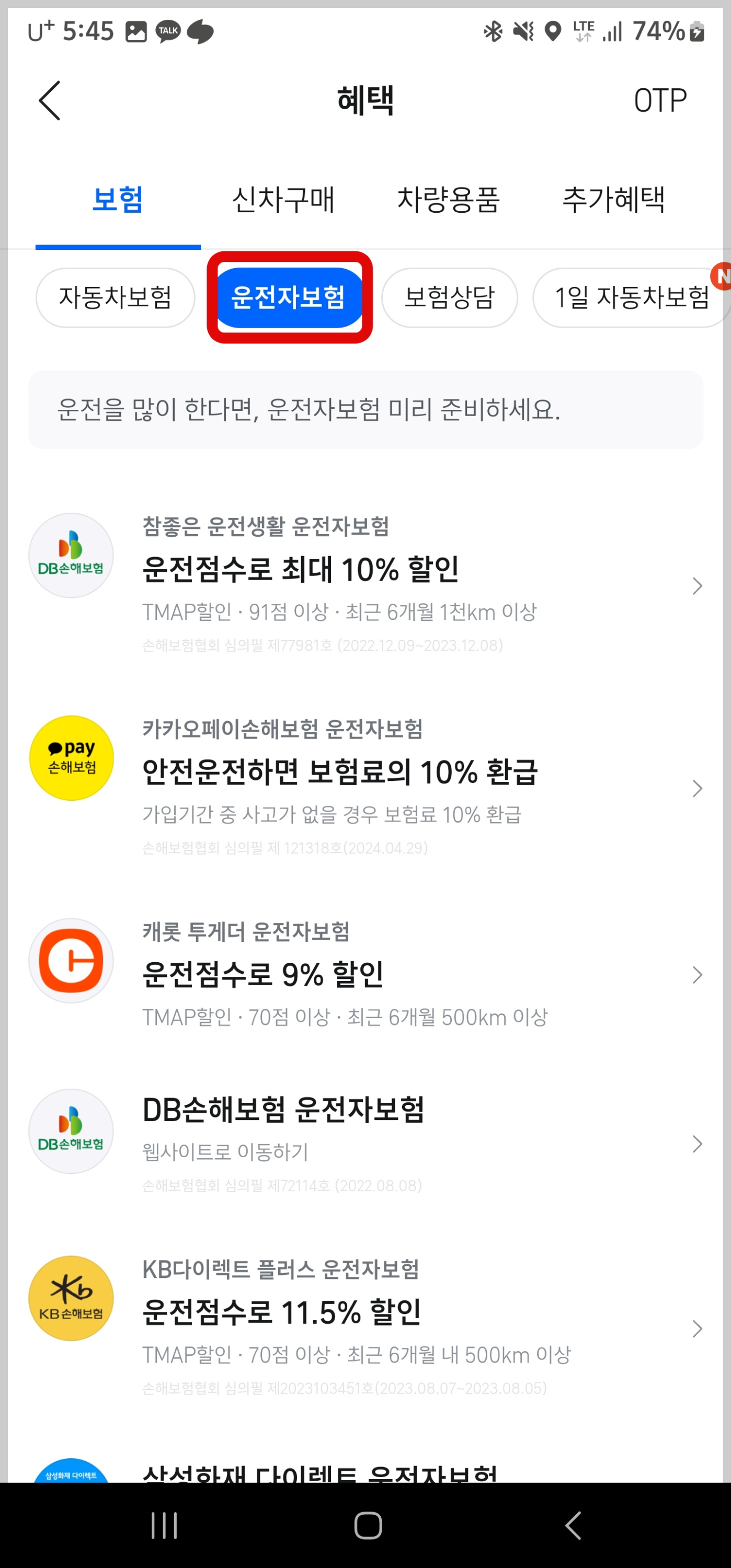Enable the 보험상담 filter chip
The image size is (731, 1568).
(449, 297)
